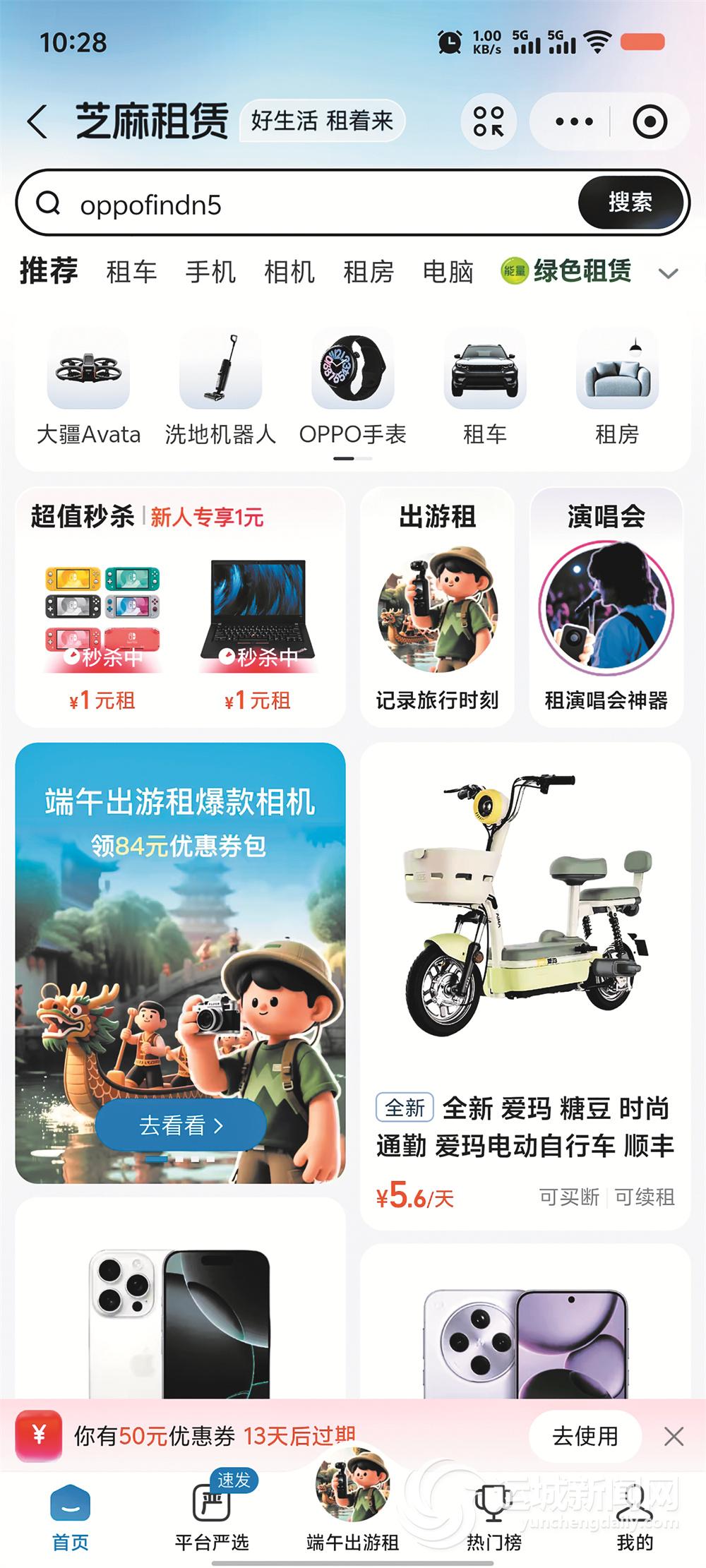
Task: Open the four-dot services icon
Action: [x=489, y=121]
